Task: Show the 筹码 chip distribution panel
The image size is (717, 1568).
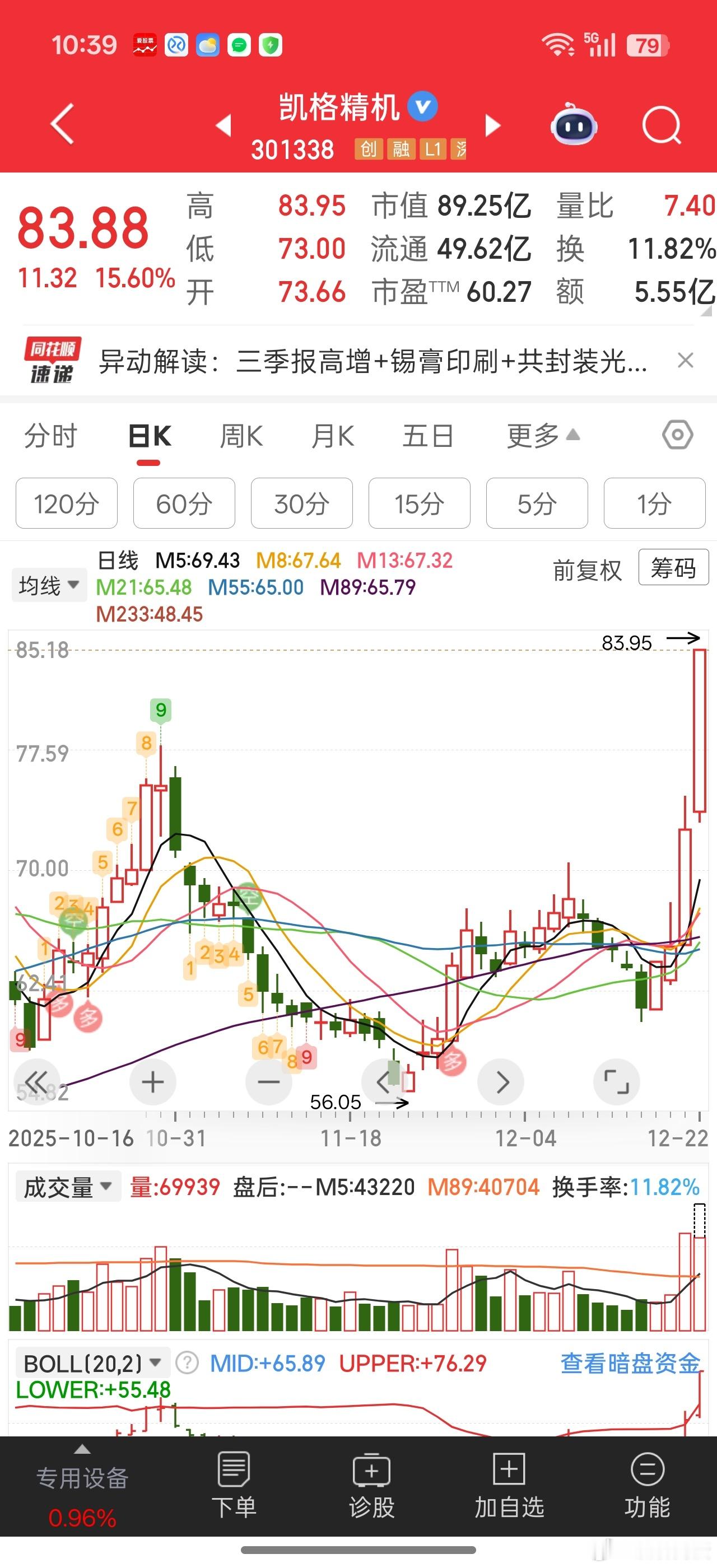Action: coord(673,567)
